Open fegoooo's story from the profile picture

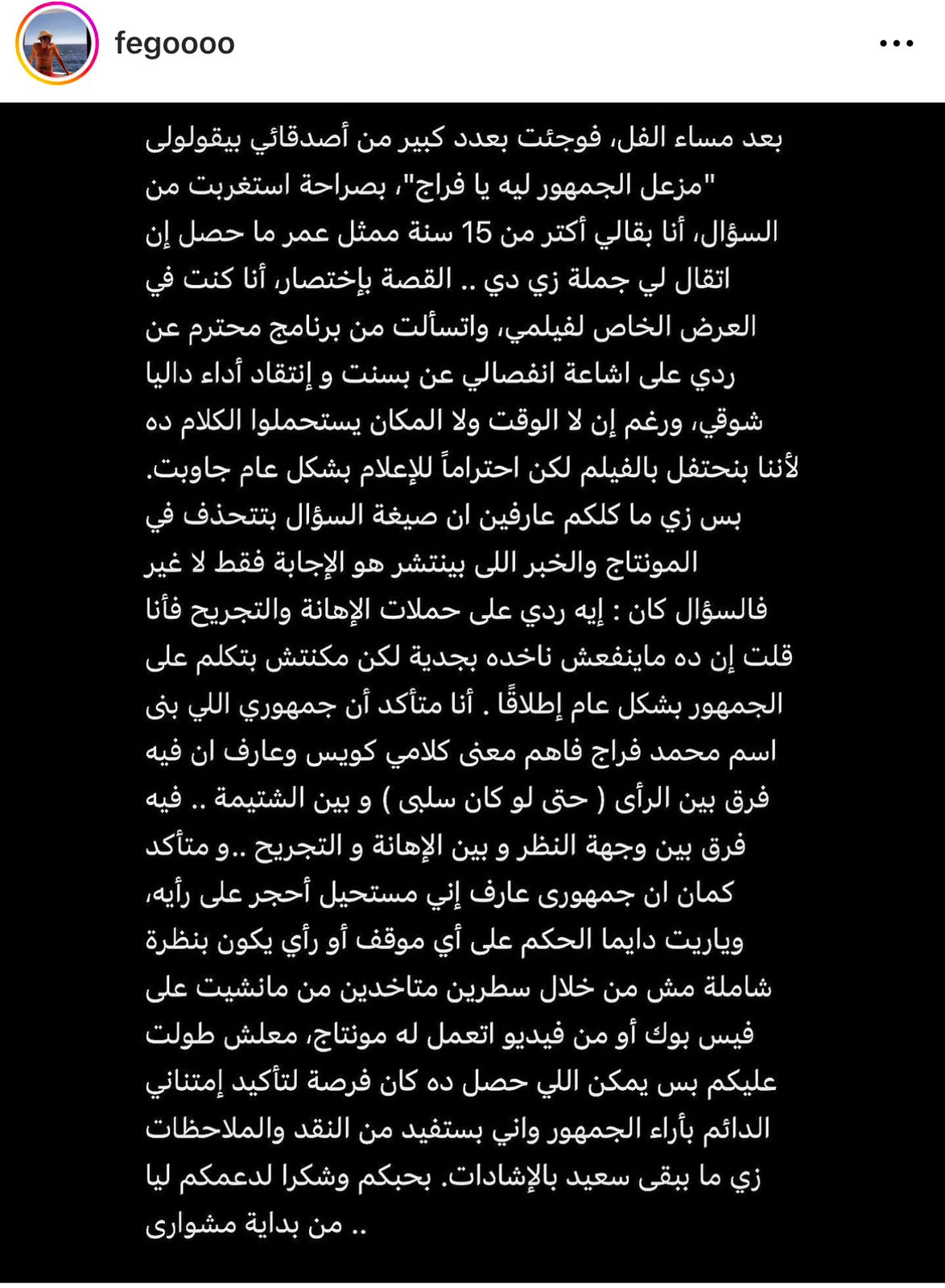point(56,43)
